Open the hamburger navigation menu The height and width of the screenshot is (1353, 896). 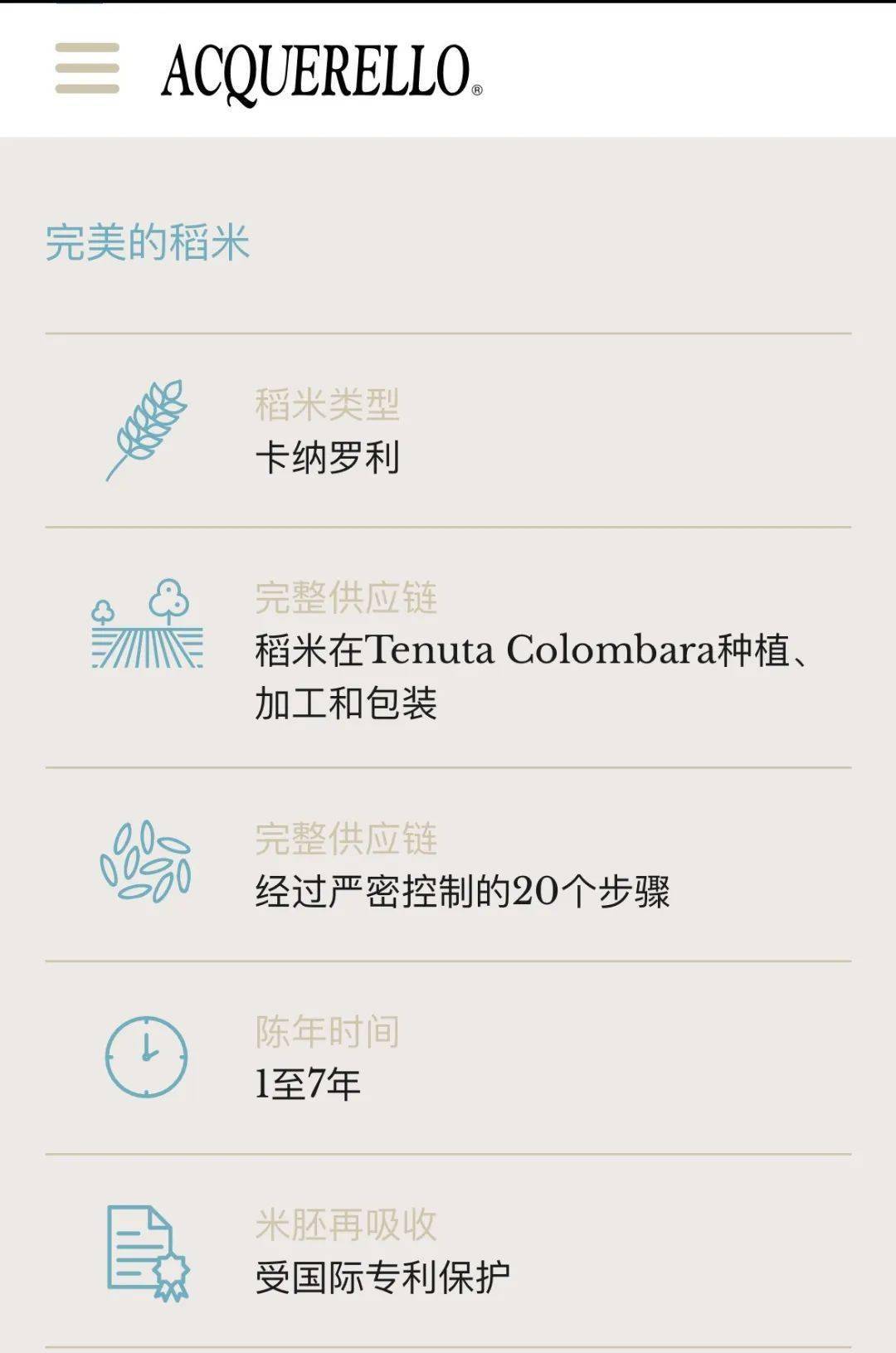(x=87, y=68)
